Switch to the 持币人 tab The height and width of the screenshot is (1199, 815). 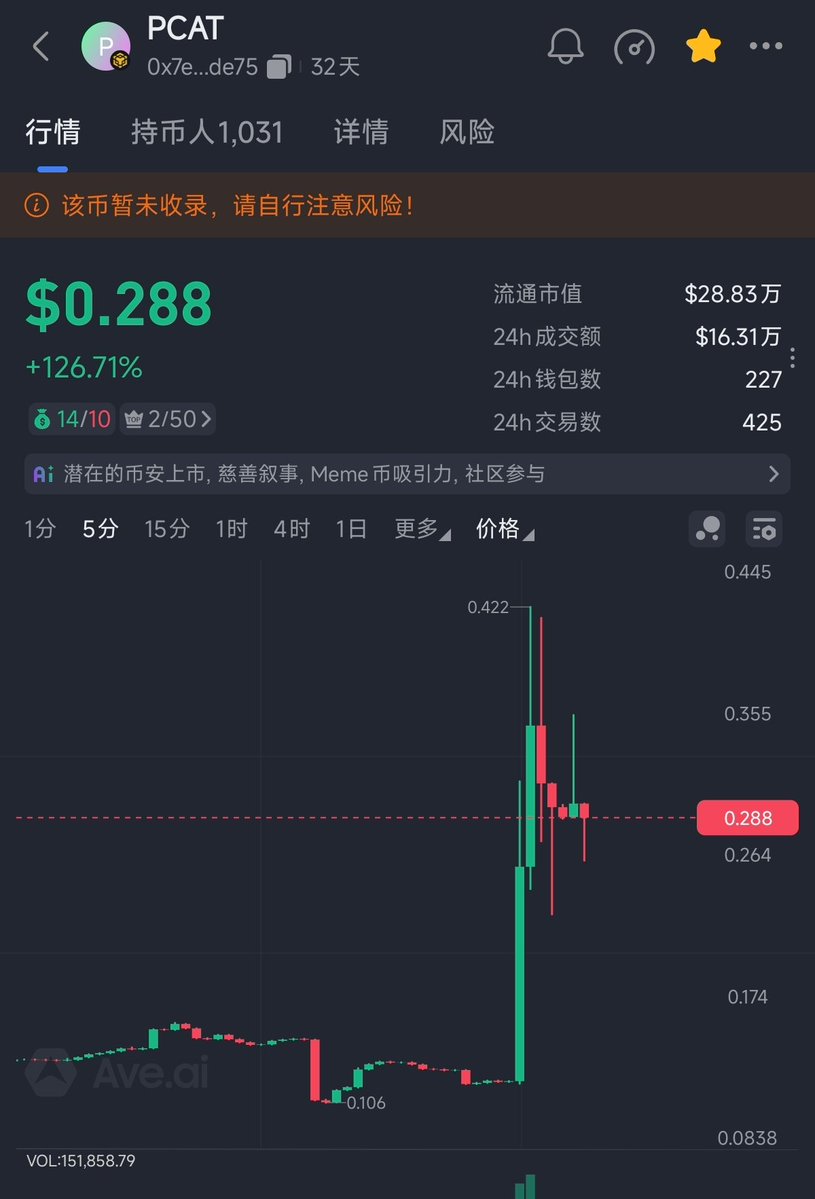coord(207,132)
